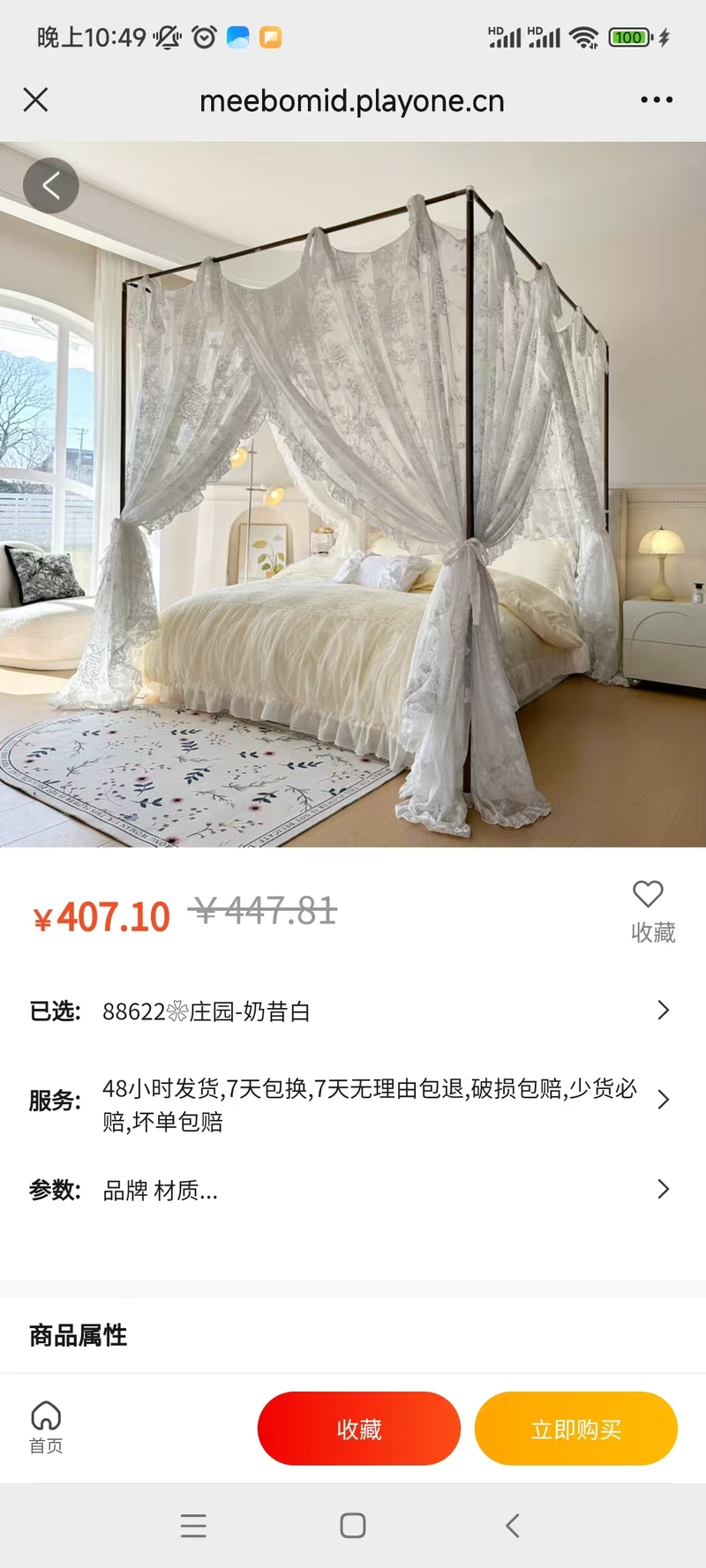This screenshot has width=706, height=1568.
Task: Open the 已选 style selection row
Action: [353, 1011]
